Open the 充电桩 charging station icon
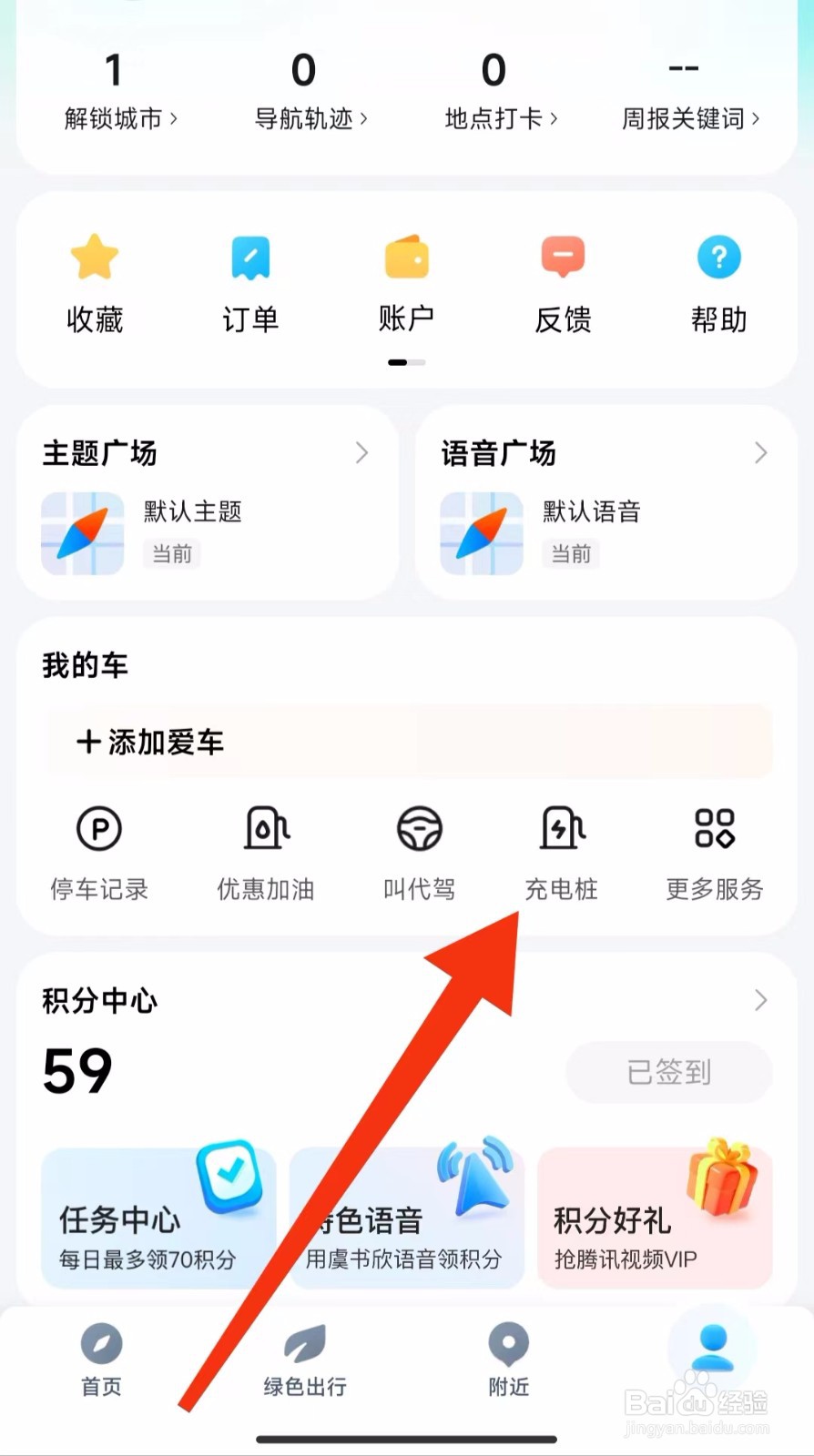 [562, 831]
